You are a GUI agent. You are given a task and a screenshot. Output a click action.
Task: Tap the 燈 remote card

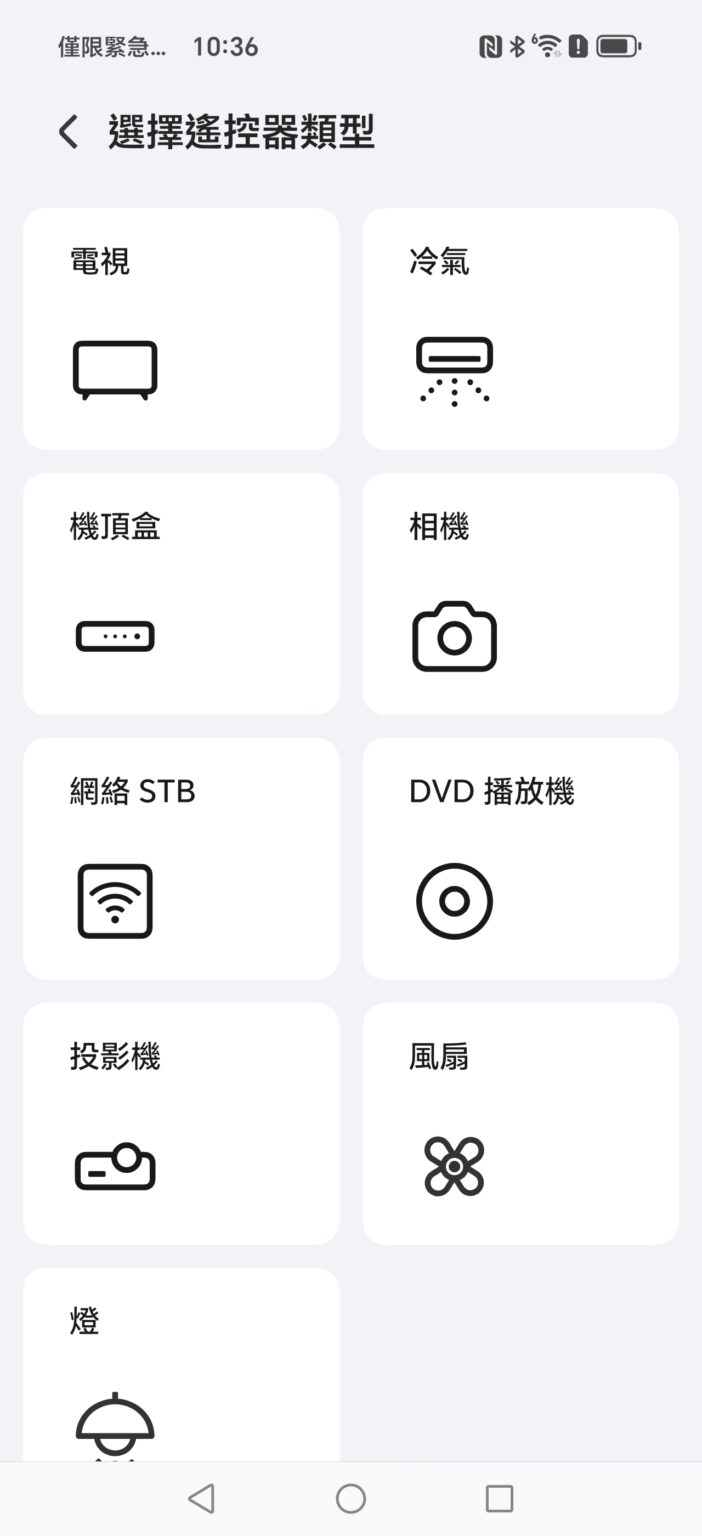[x=181, y=1365]
